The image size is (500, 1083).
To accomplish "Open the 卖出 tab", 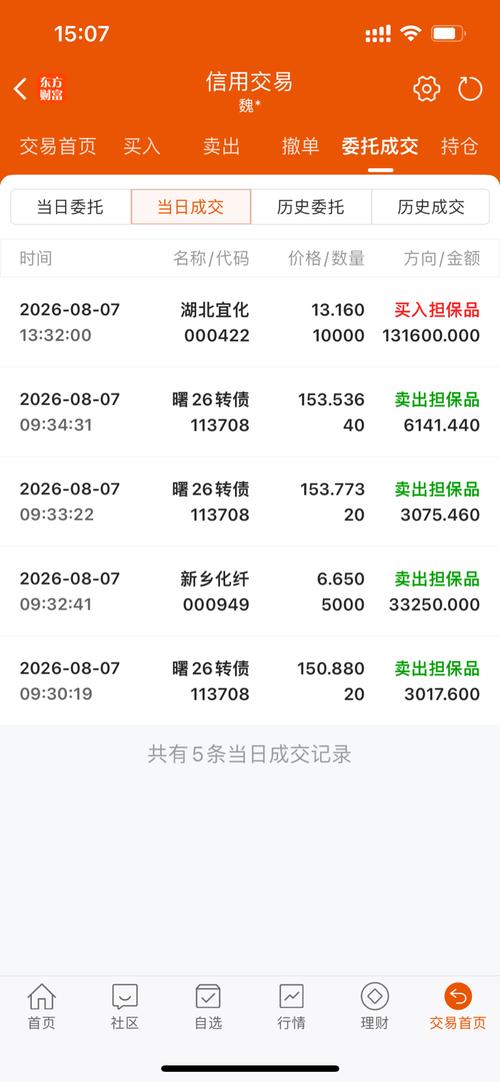I will coord(221,146).
